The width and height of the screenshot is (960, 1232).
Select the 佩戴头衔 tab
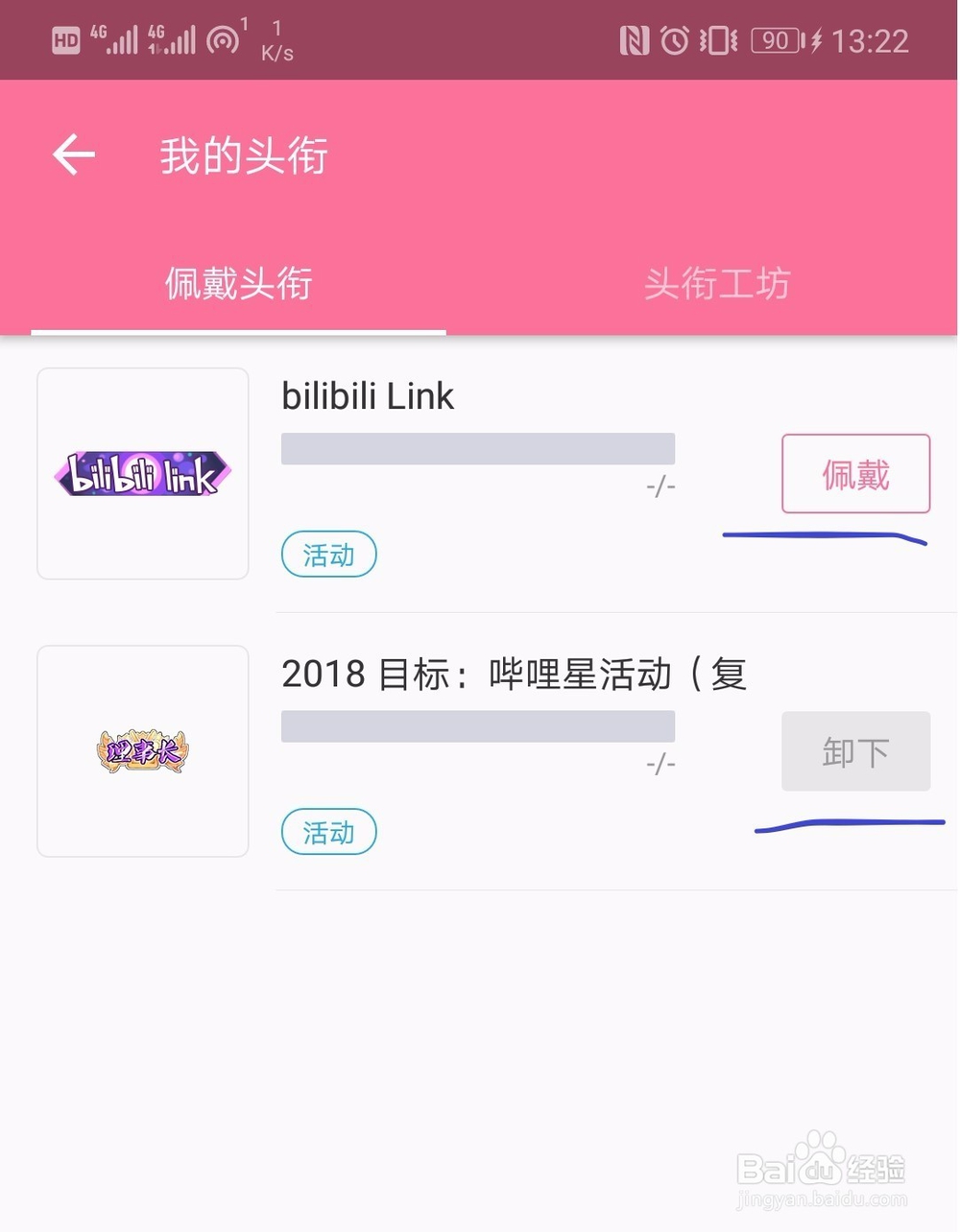(238, 284)
